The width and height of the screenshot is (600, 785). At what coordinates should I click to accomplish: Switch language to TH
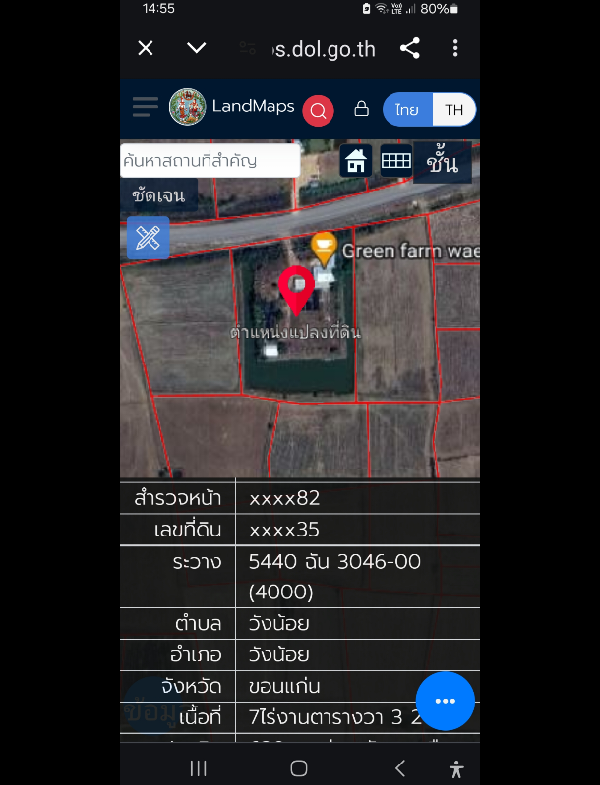point(454,110)
